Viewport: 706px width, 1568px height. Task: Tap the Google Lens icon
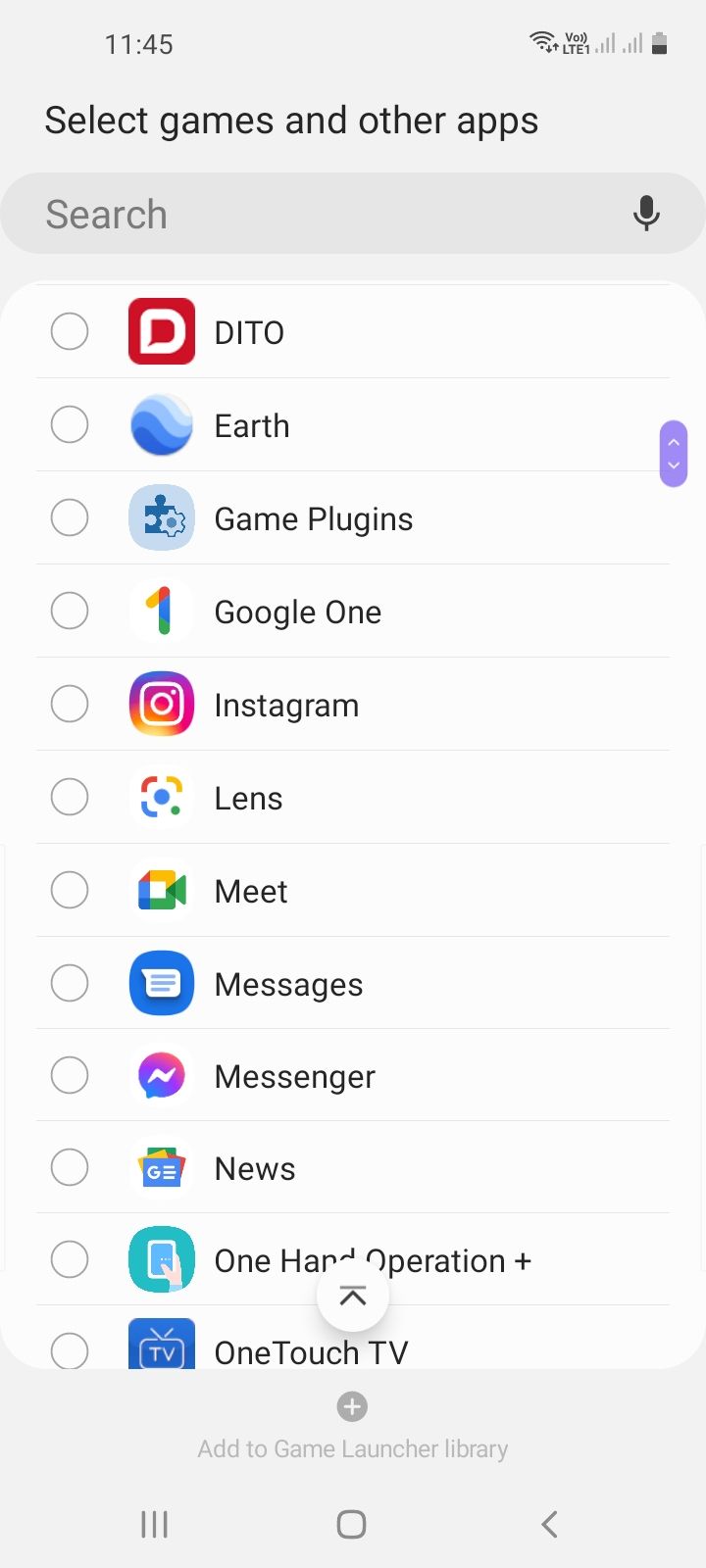pyautogui.click(x=161, y=797)
